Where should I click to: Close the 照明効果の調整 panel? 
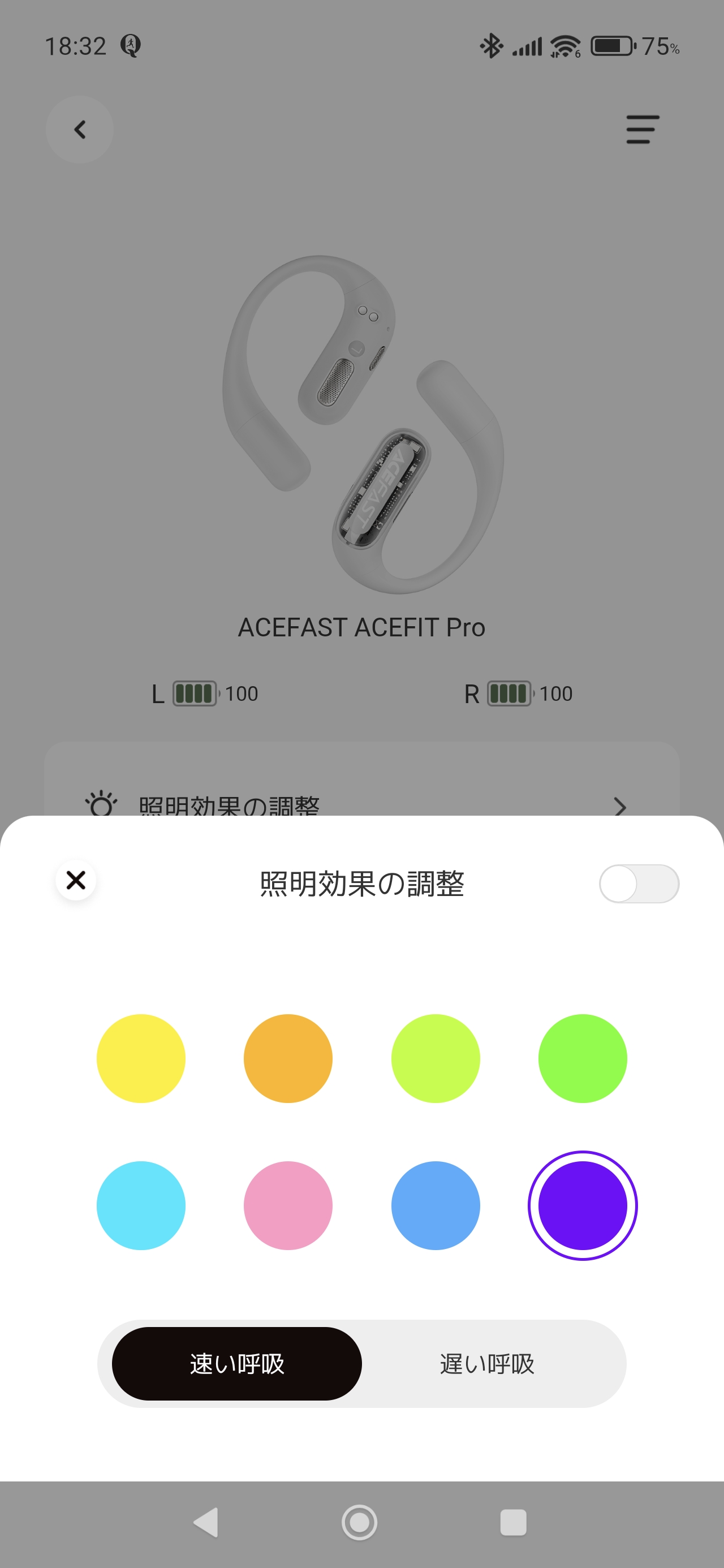(x=75, y=880)
